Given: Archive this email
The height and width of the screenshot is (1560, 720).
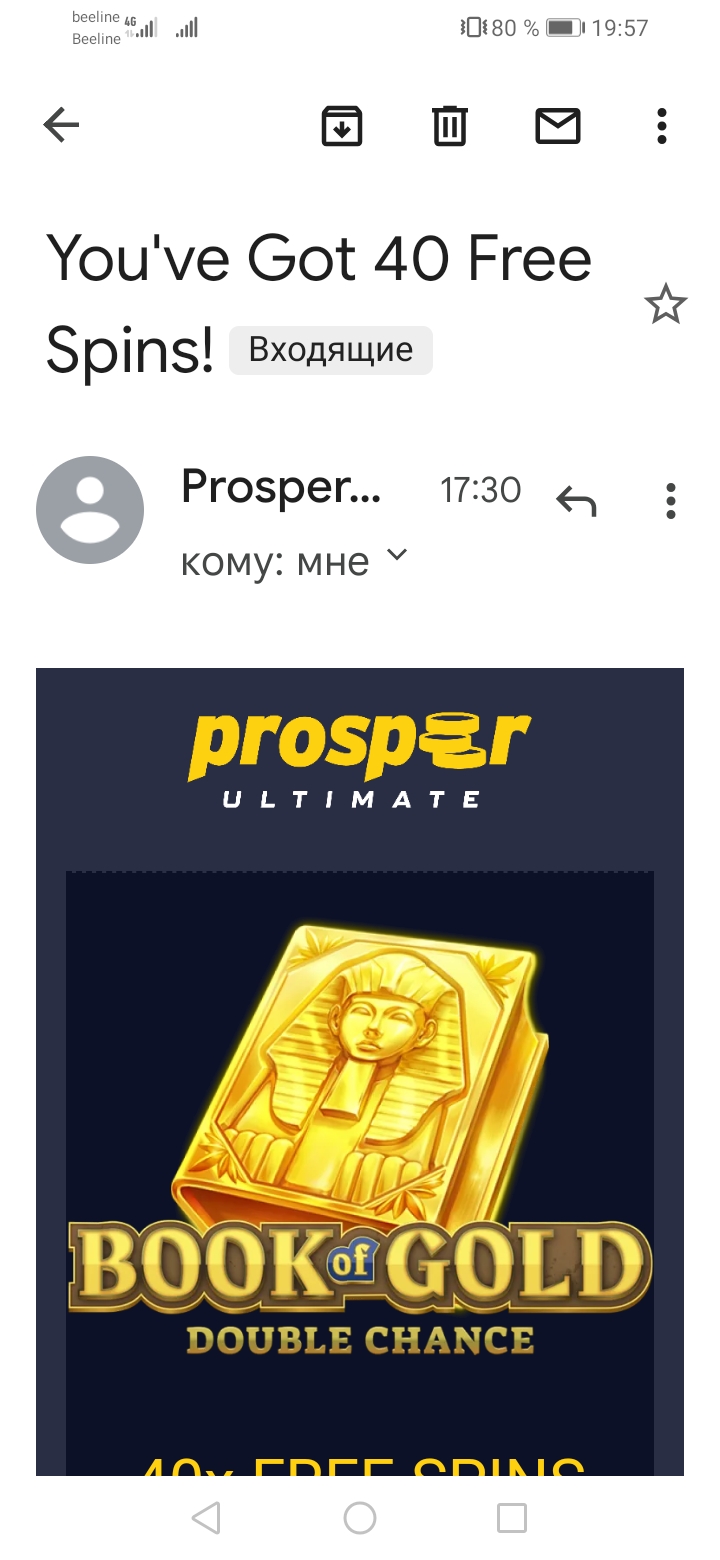Looking at the screenshot, I should (342, 126).
